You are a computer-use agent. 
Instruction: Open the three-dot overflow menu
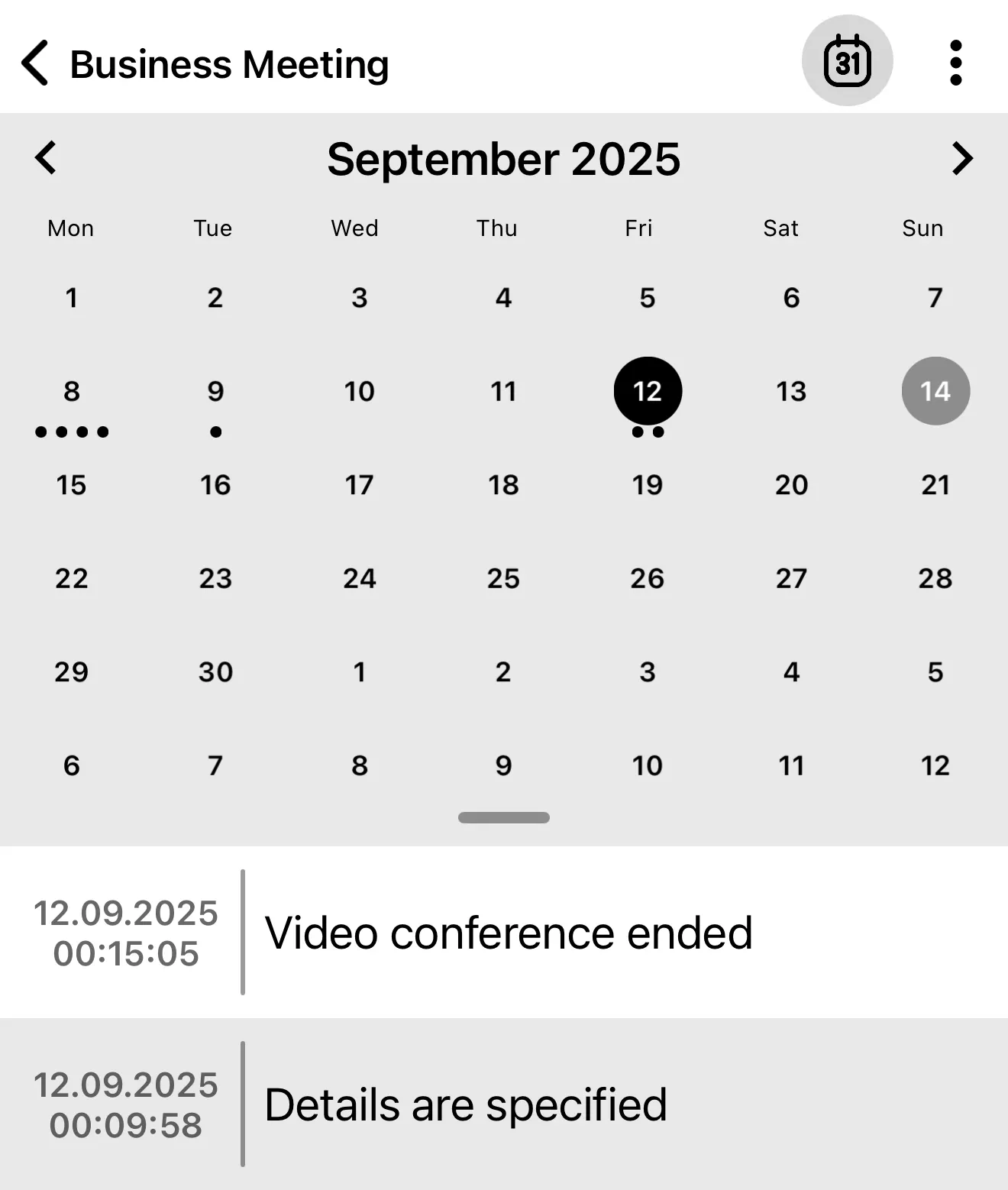click(955, 63)
